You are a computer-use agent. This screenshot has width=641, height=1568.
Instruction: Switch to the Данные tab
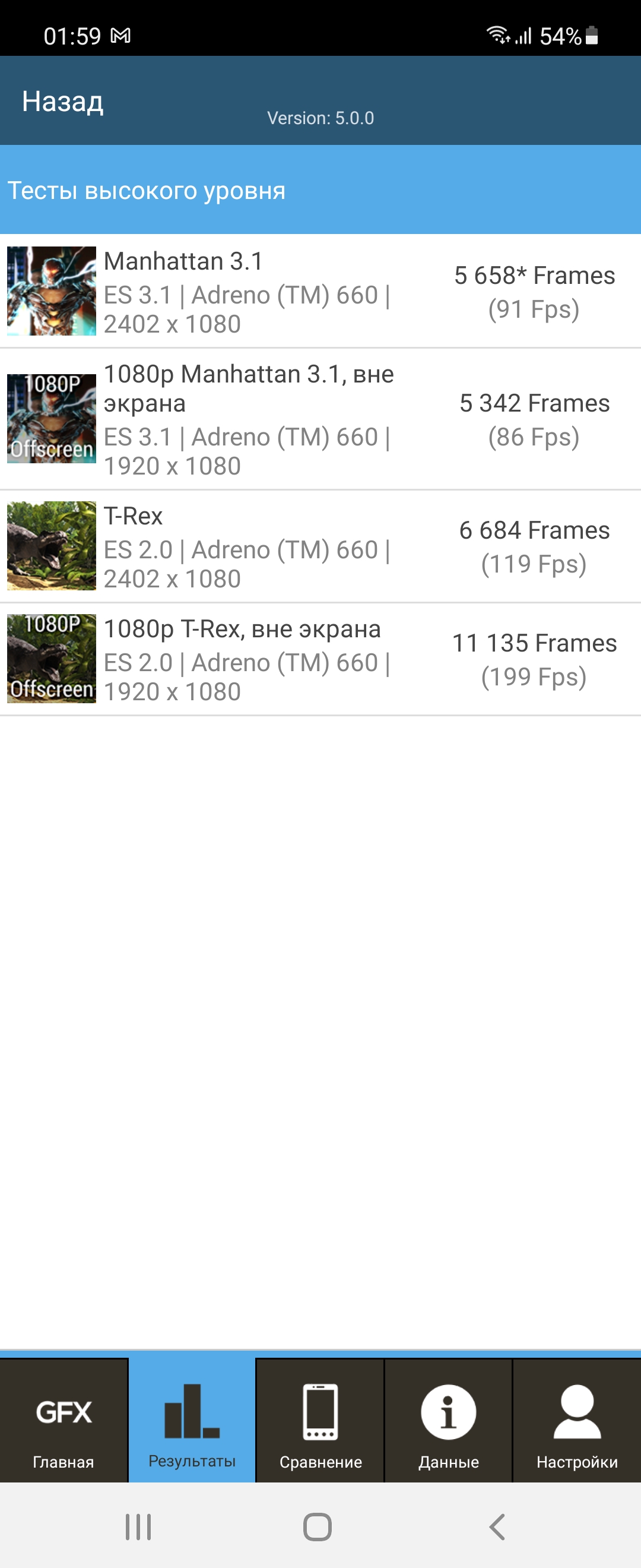point(449,1421)
